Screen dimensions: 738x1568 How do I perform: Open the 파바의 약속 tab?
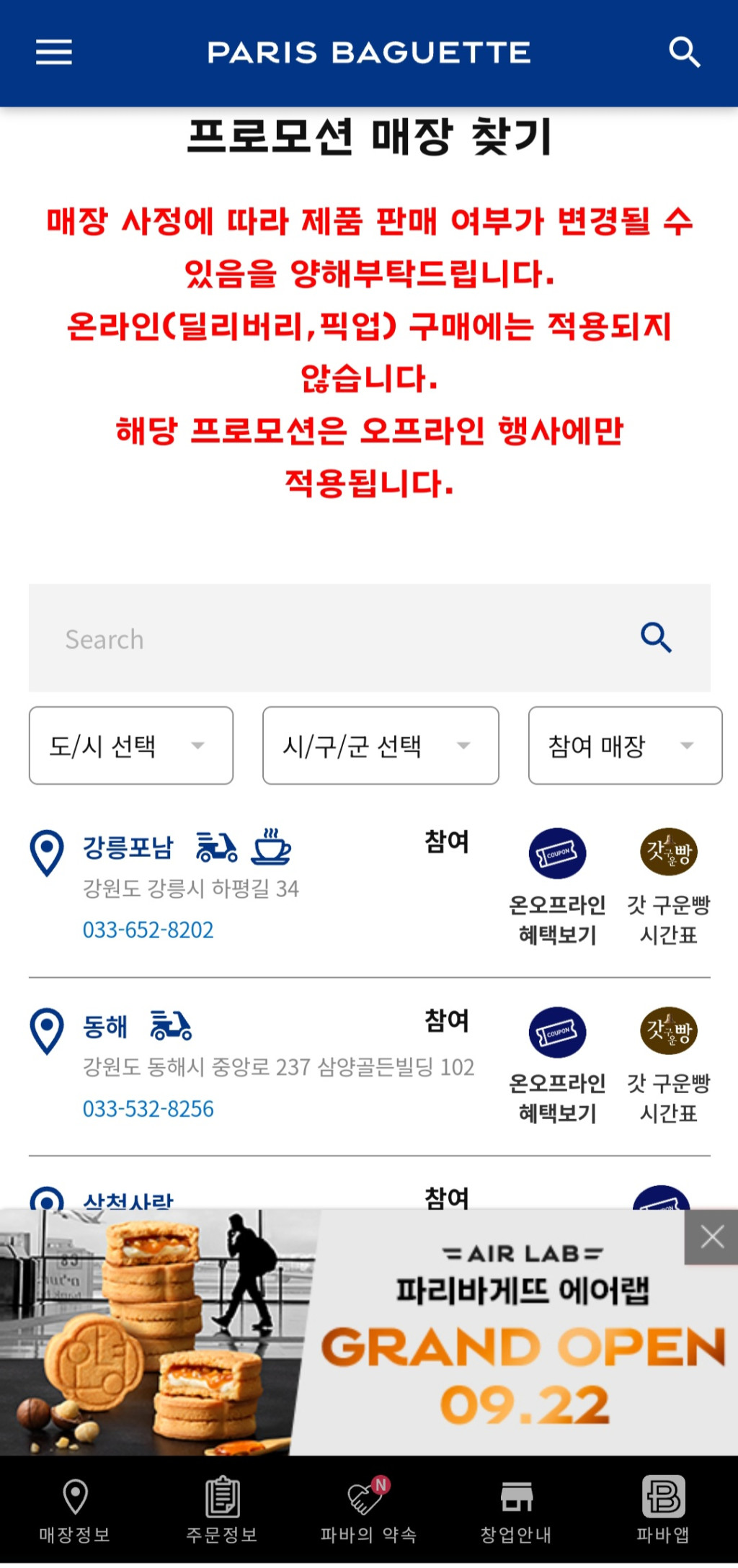tap(368, 1510)
